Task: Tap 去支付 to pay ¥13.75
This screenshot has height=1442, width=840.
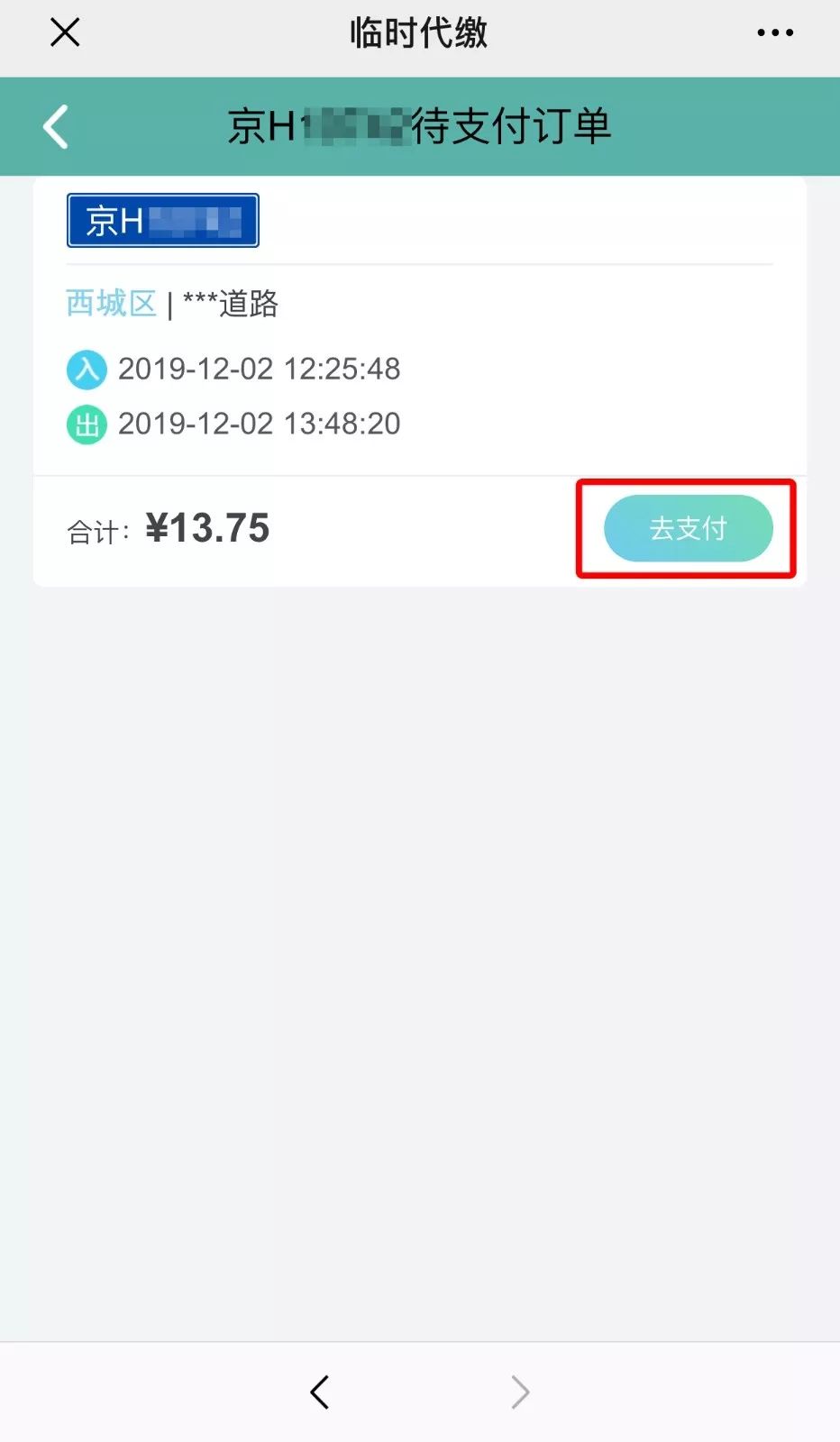Action: [x=688, y=528]
